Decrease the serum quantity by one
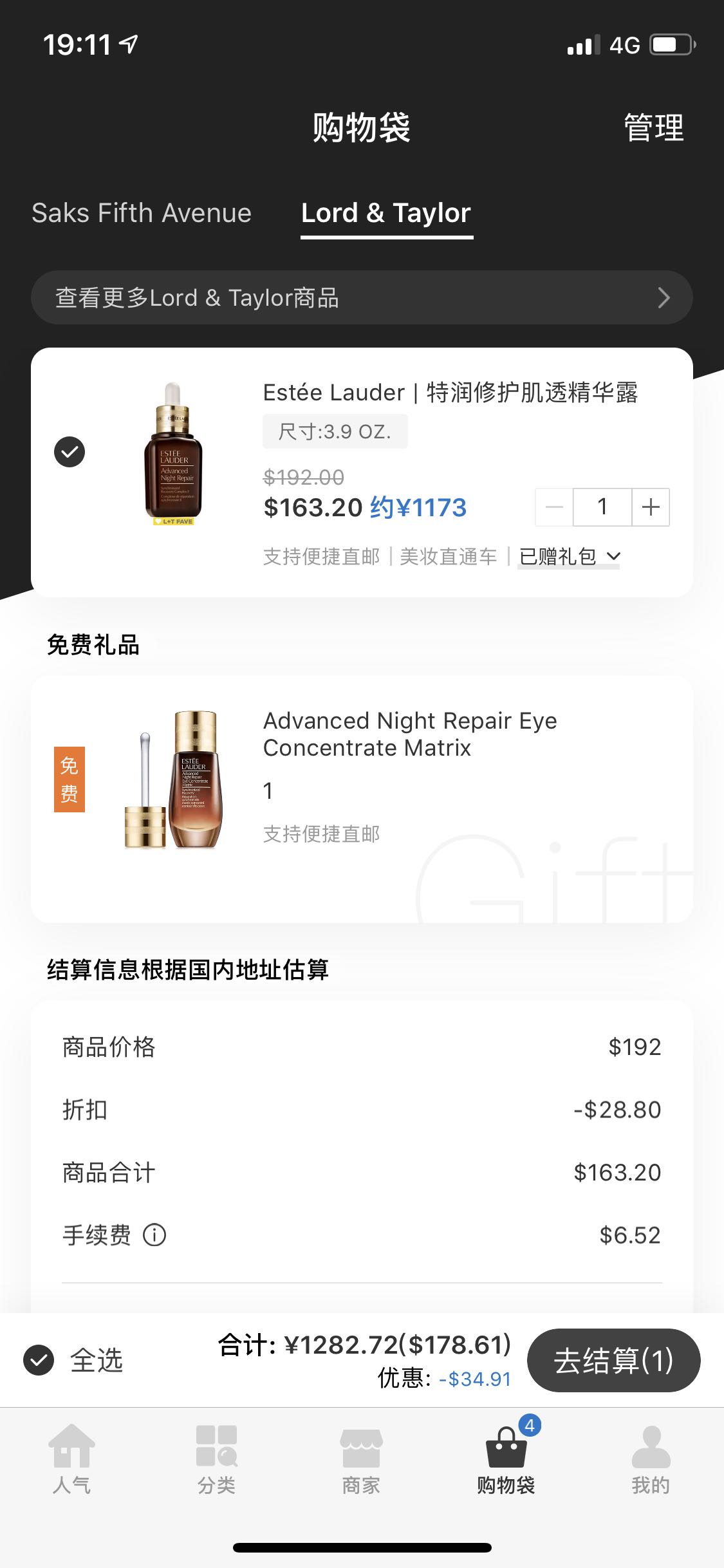 pos(554,507)
